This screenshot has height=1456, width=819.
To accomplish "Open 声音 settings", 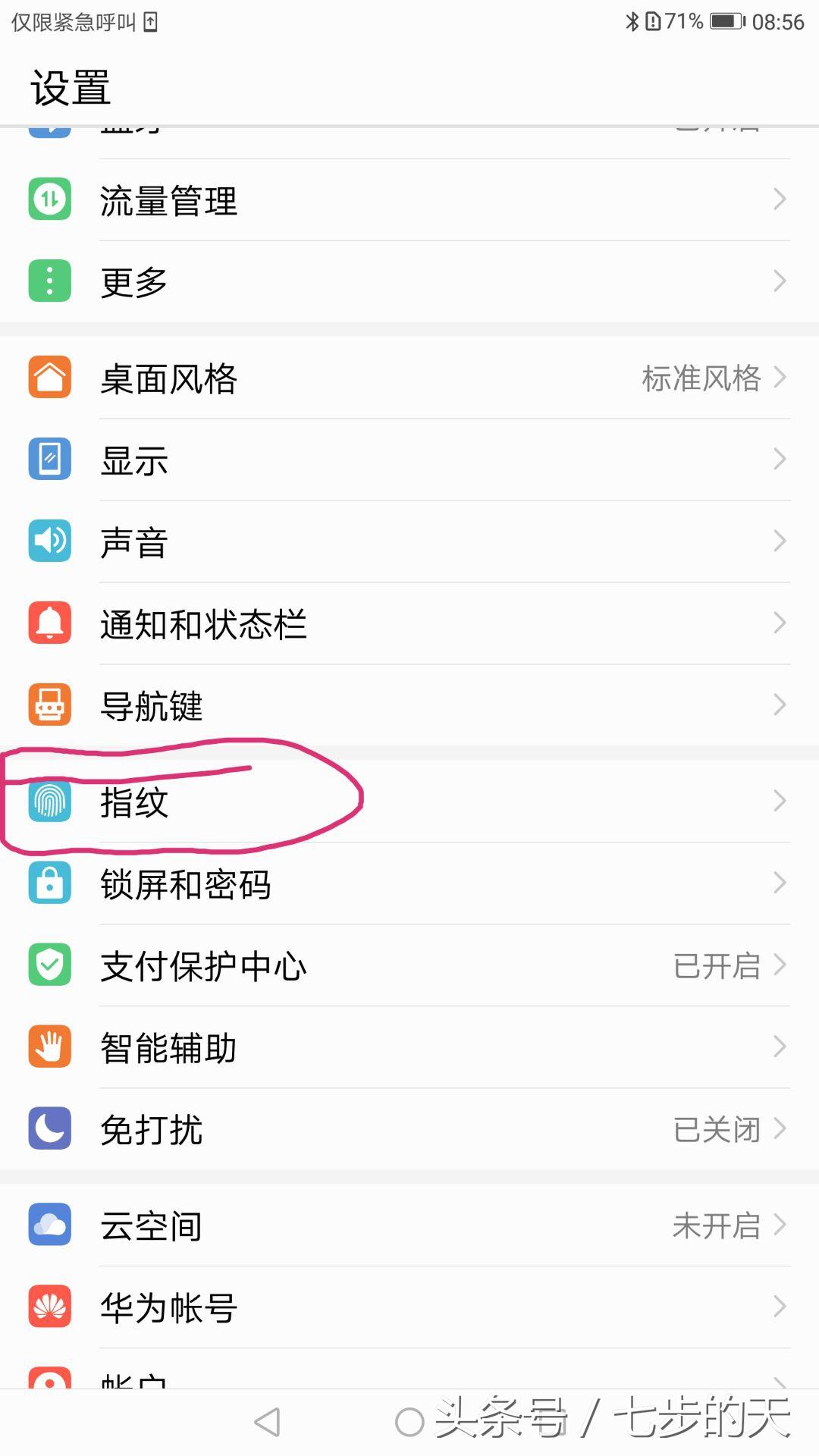I will pos(409,541).
